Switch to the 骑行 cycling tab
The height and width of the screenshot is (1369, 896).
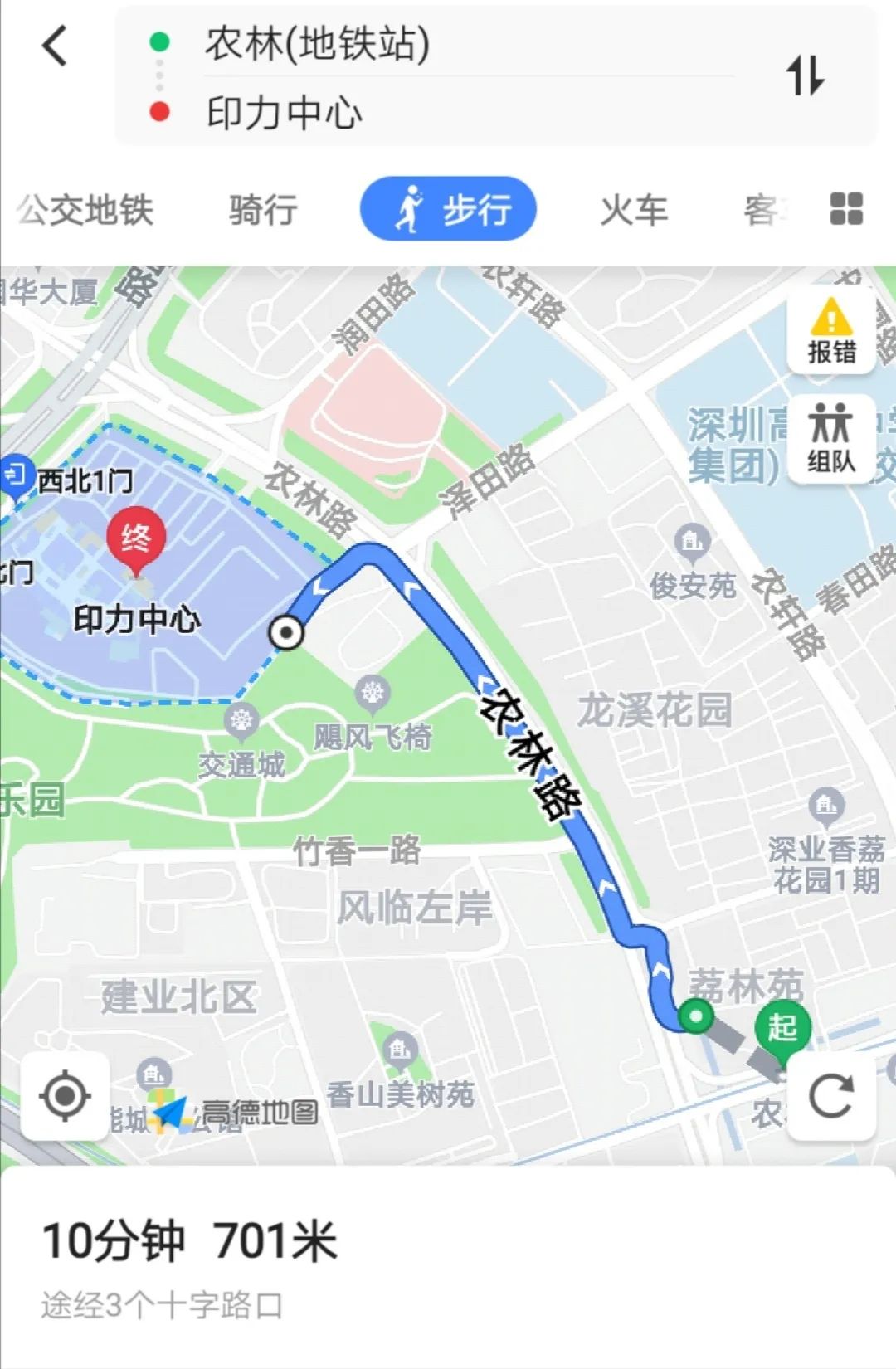[x=262, y=210]
